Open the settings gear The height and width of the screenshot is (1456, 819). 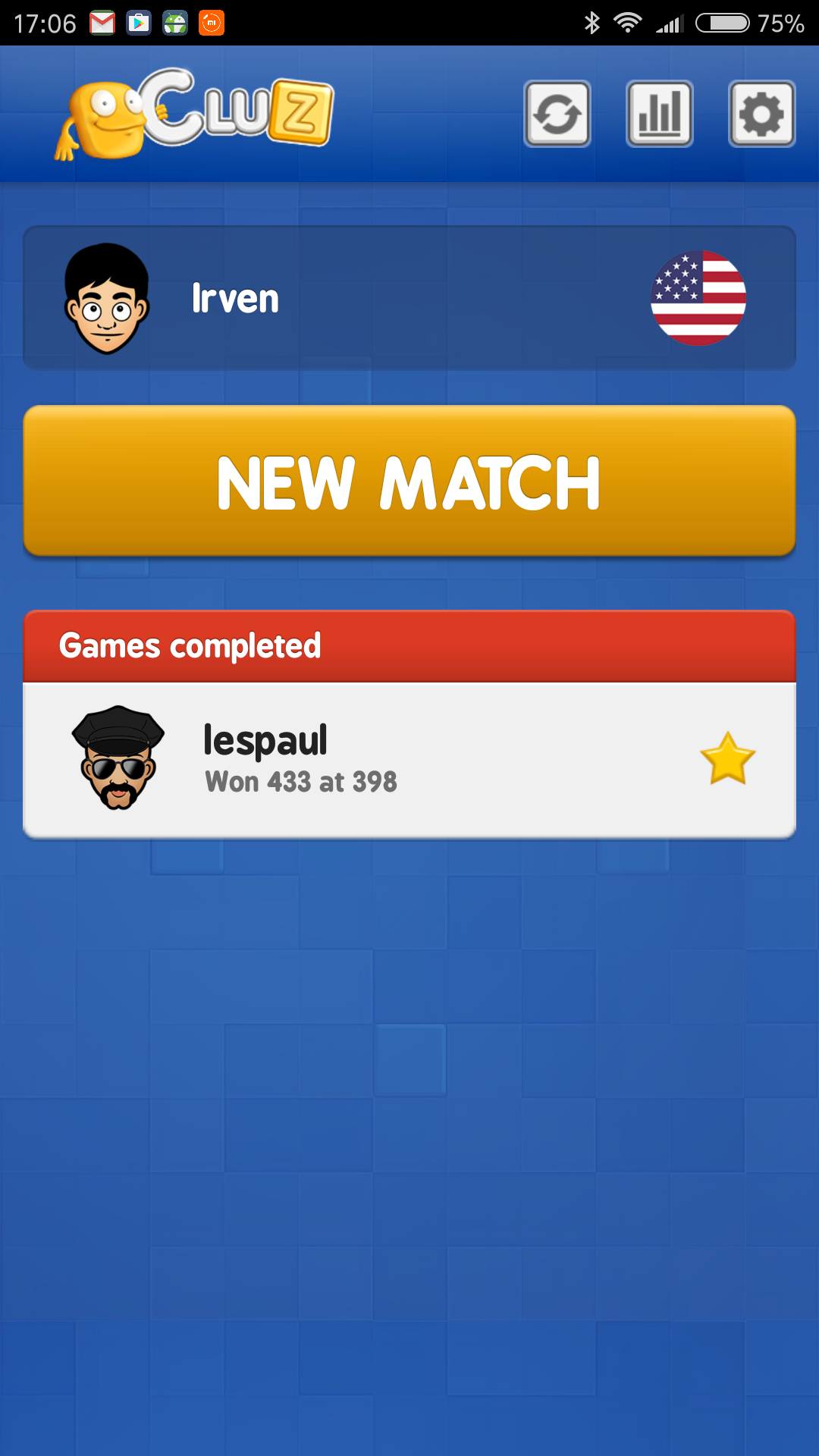761,114
